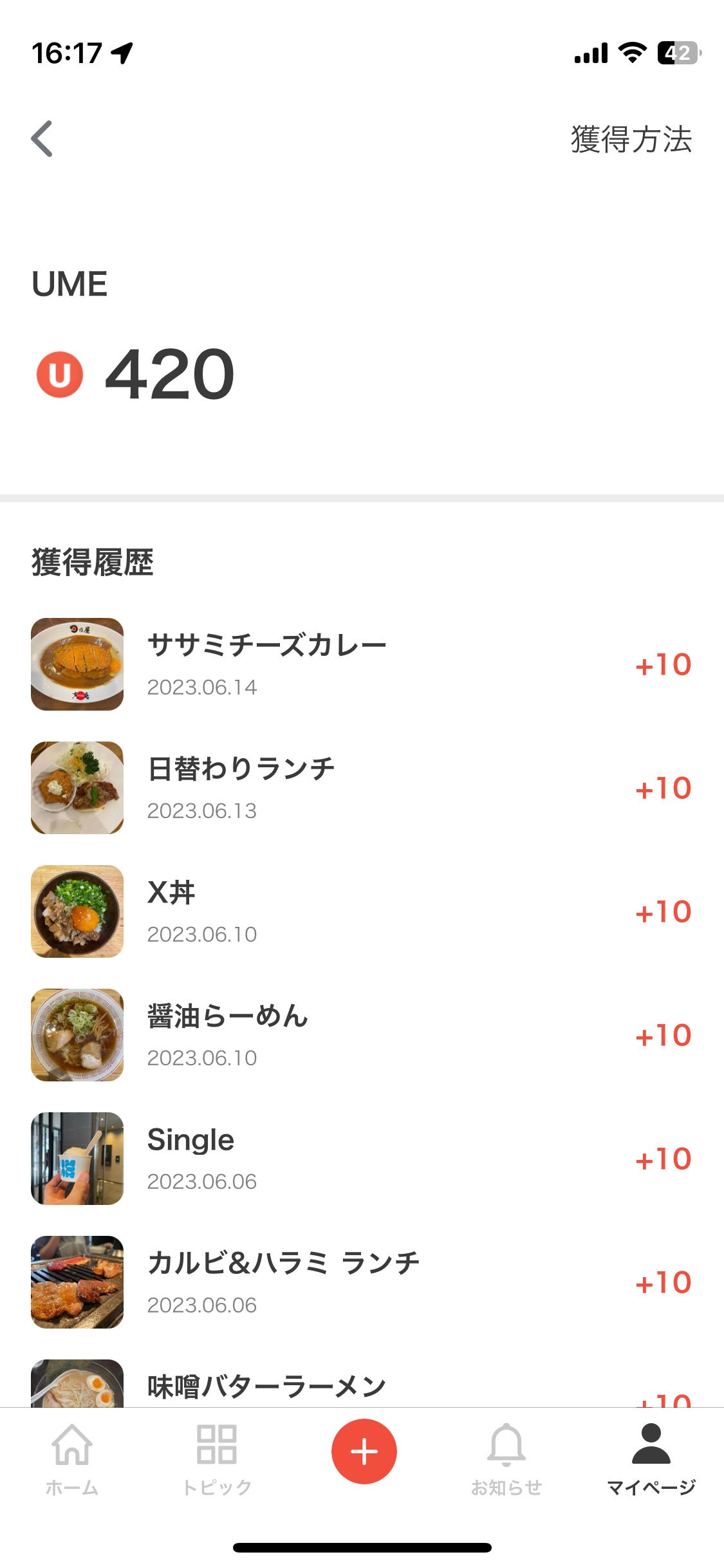The height and width of the screenshot is (1568, 724).
Task: Go to the マイページ tab
Action: 651,1459
